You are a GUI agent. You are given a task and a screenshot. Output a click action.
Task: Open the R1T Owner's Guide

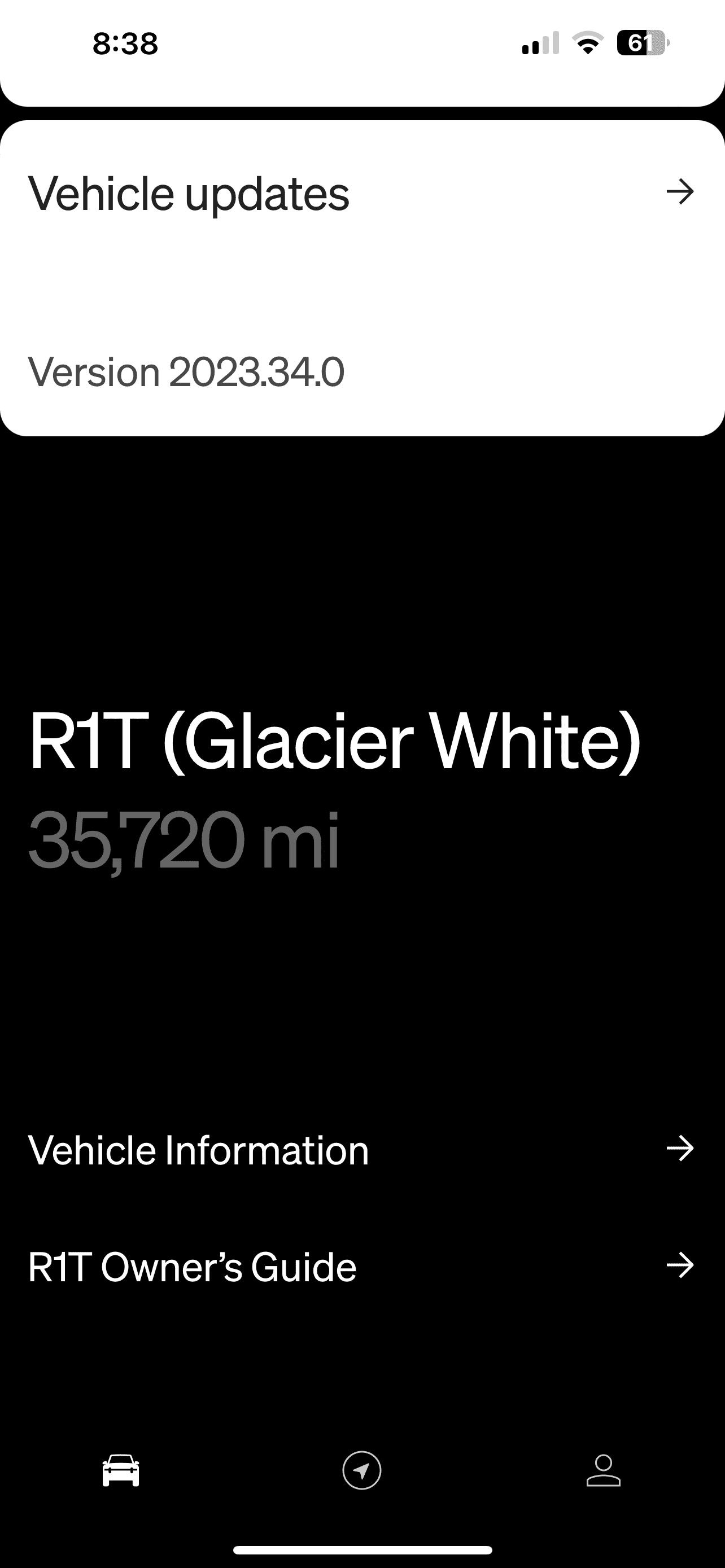pyautogui.click(x=362, y=1267)
